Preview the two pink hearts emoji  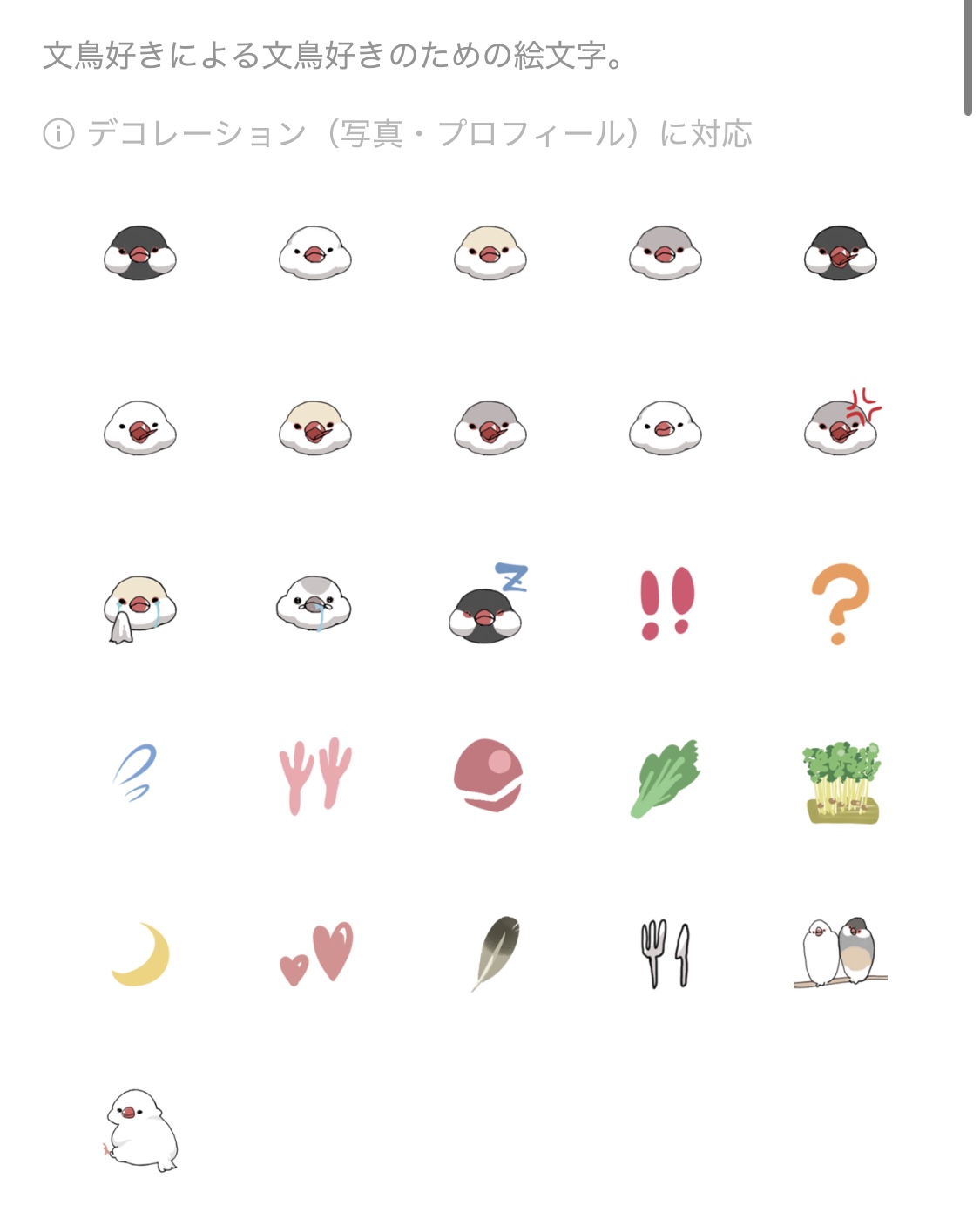tap(316, 953)
